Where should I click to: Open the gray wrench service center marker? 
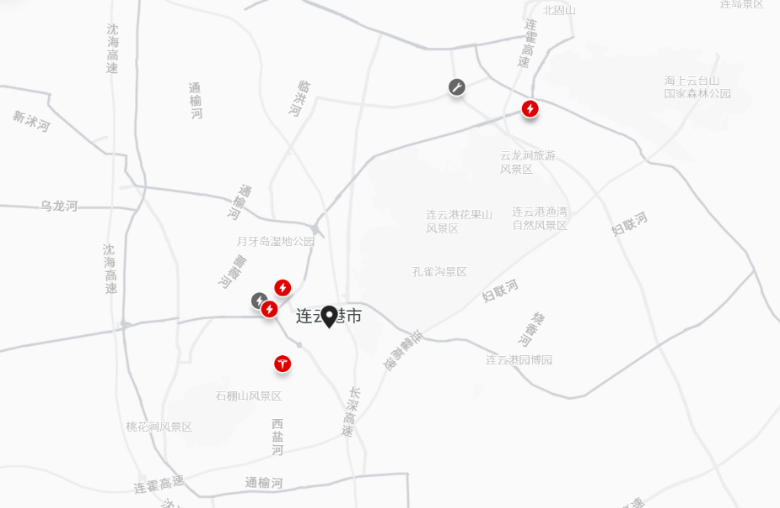457,87
